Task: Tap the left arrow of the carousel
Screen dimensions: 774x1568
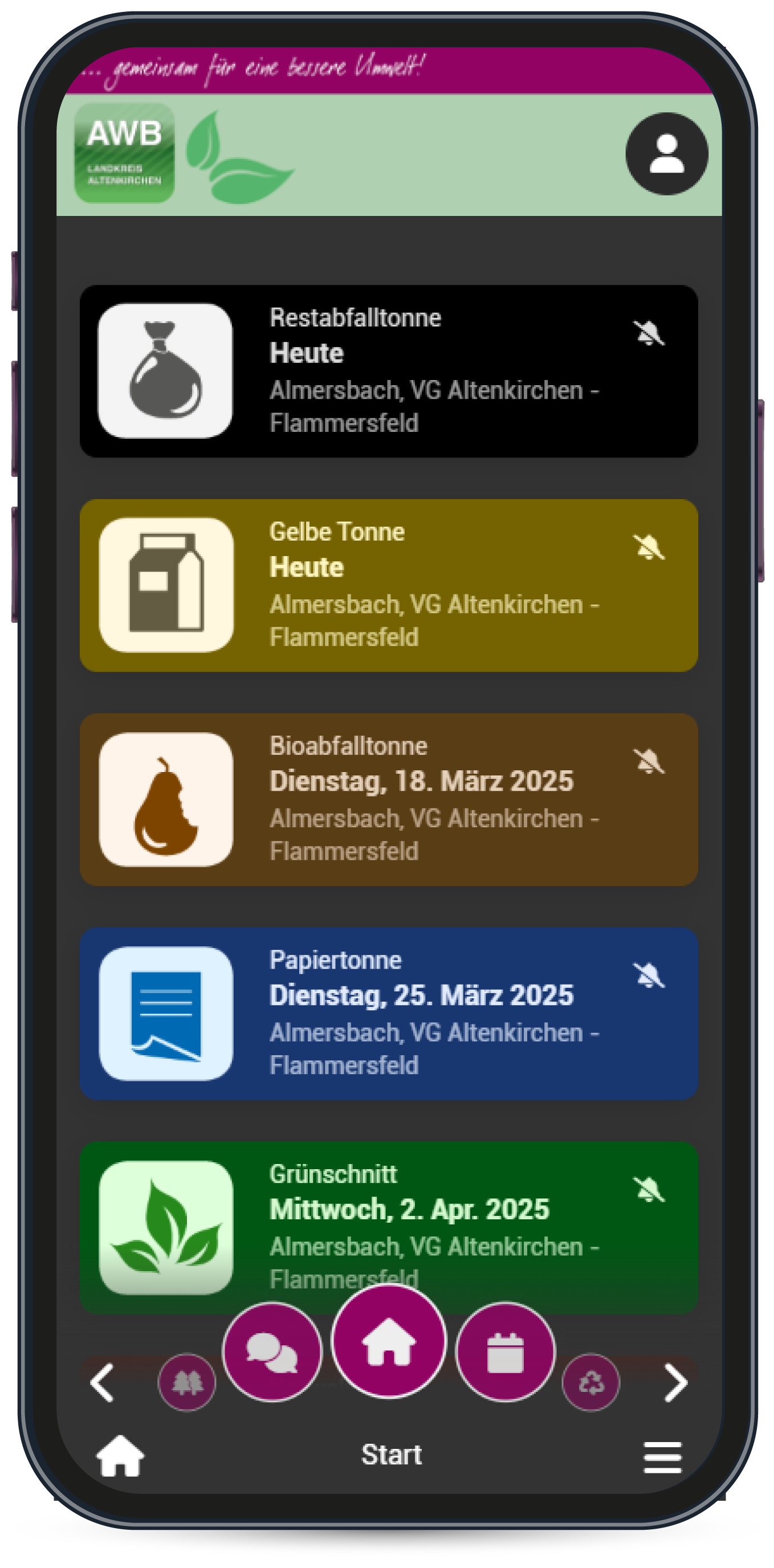Action: tap(102, 1383)
